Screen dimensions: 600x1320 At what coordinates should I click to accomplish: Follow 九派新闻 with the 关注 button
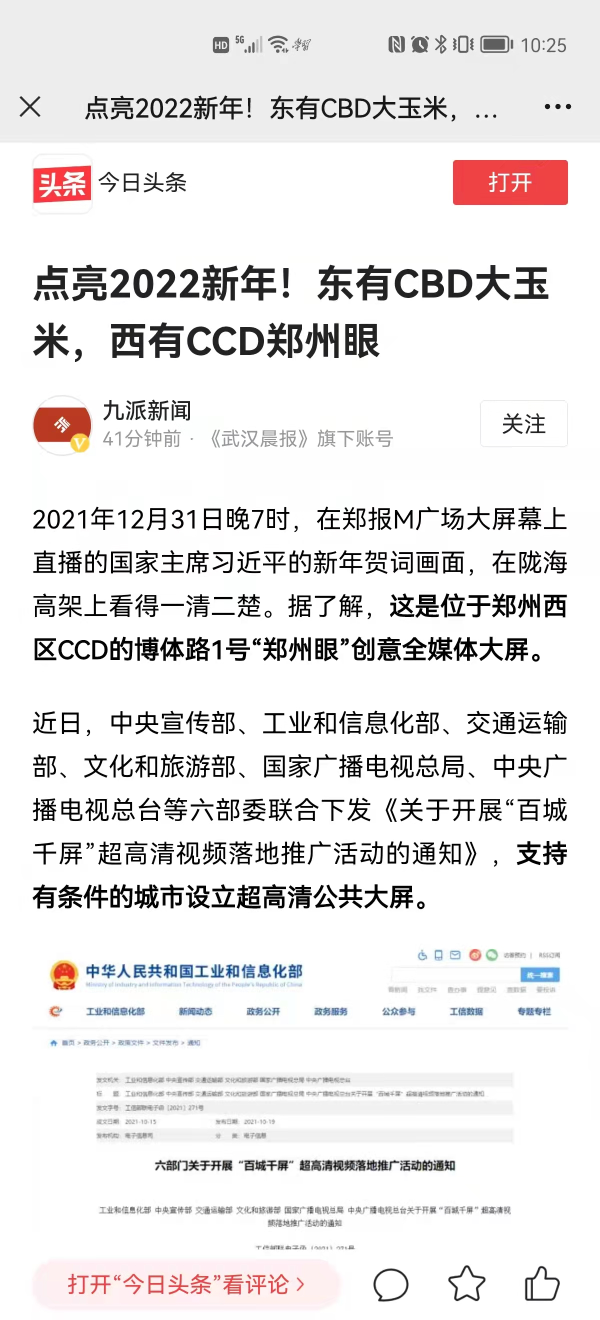[x=523, y=424]
